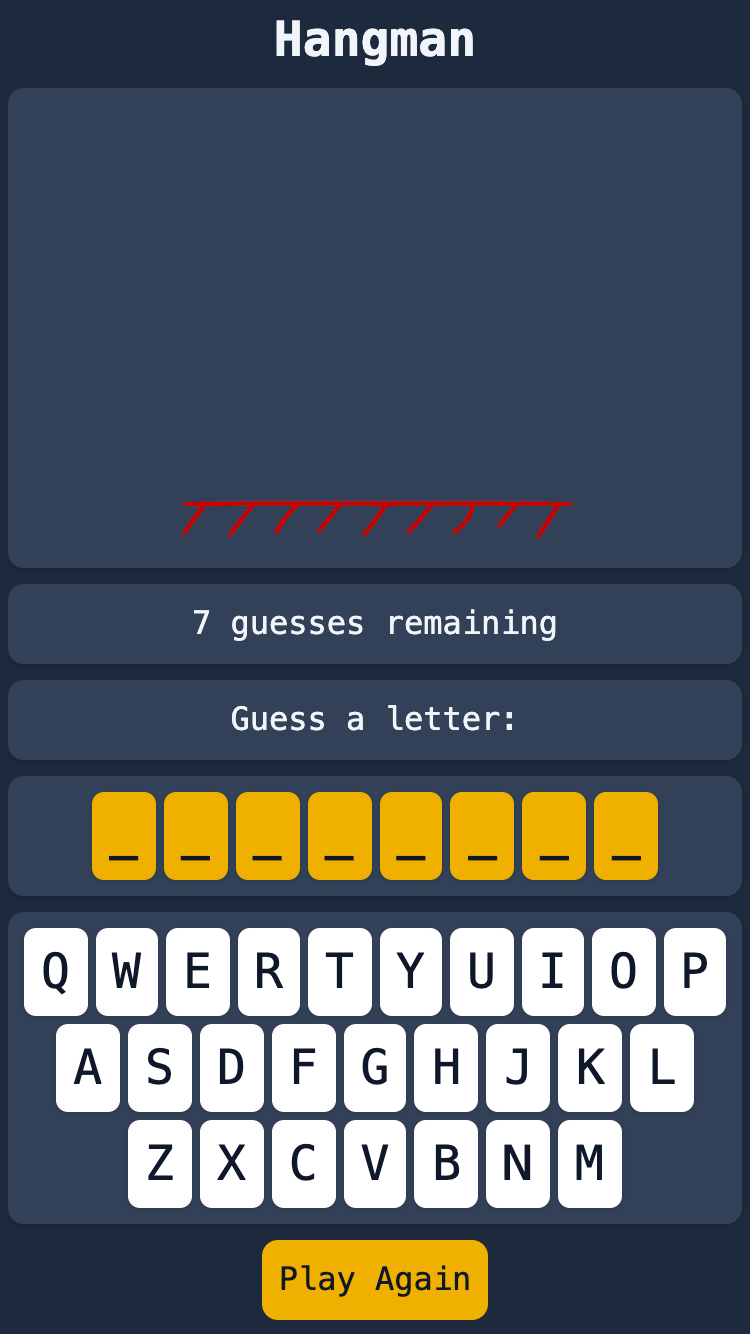Try the letter G
This screenshot has width=750, height=1334.
pos(375,1068)
